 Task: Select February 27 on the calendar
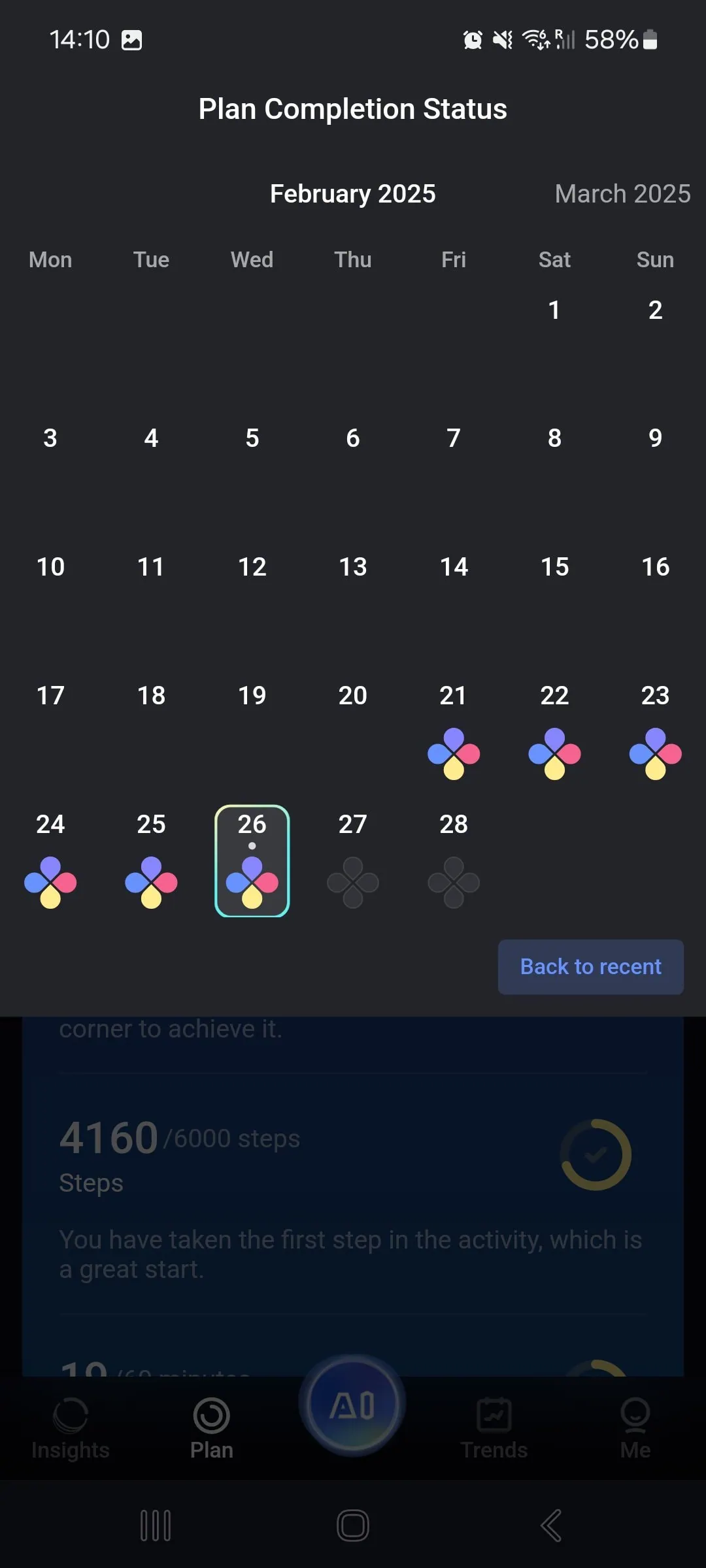tap(353, 860)
